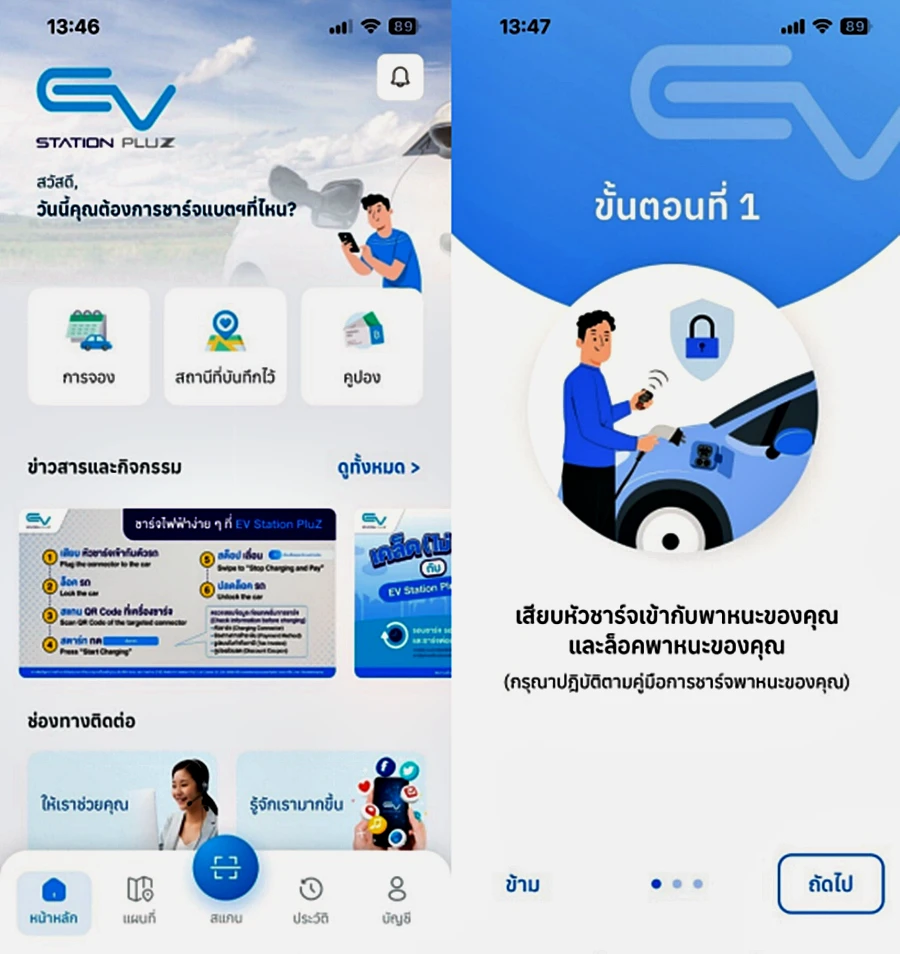Tap ถัดไป to go to next step
Screen dimensions: 900x954
tap(830, 884)
